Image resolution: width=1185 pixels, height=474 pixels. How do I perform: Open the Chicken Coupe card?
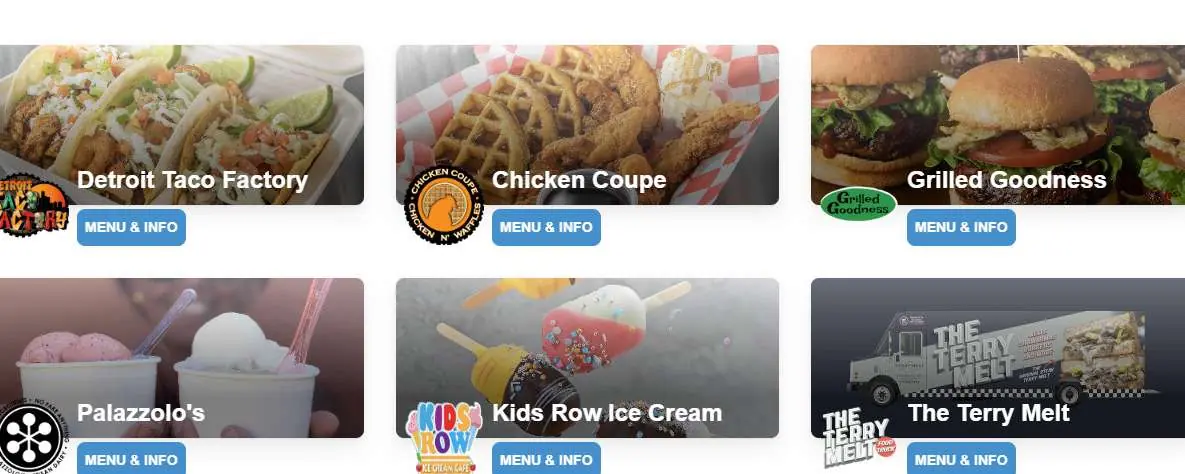click(587, 120)
